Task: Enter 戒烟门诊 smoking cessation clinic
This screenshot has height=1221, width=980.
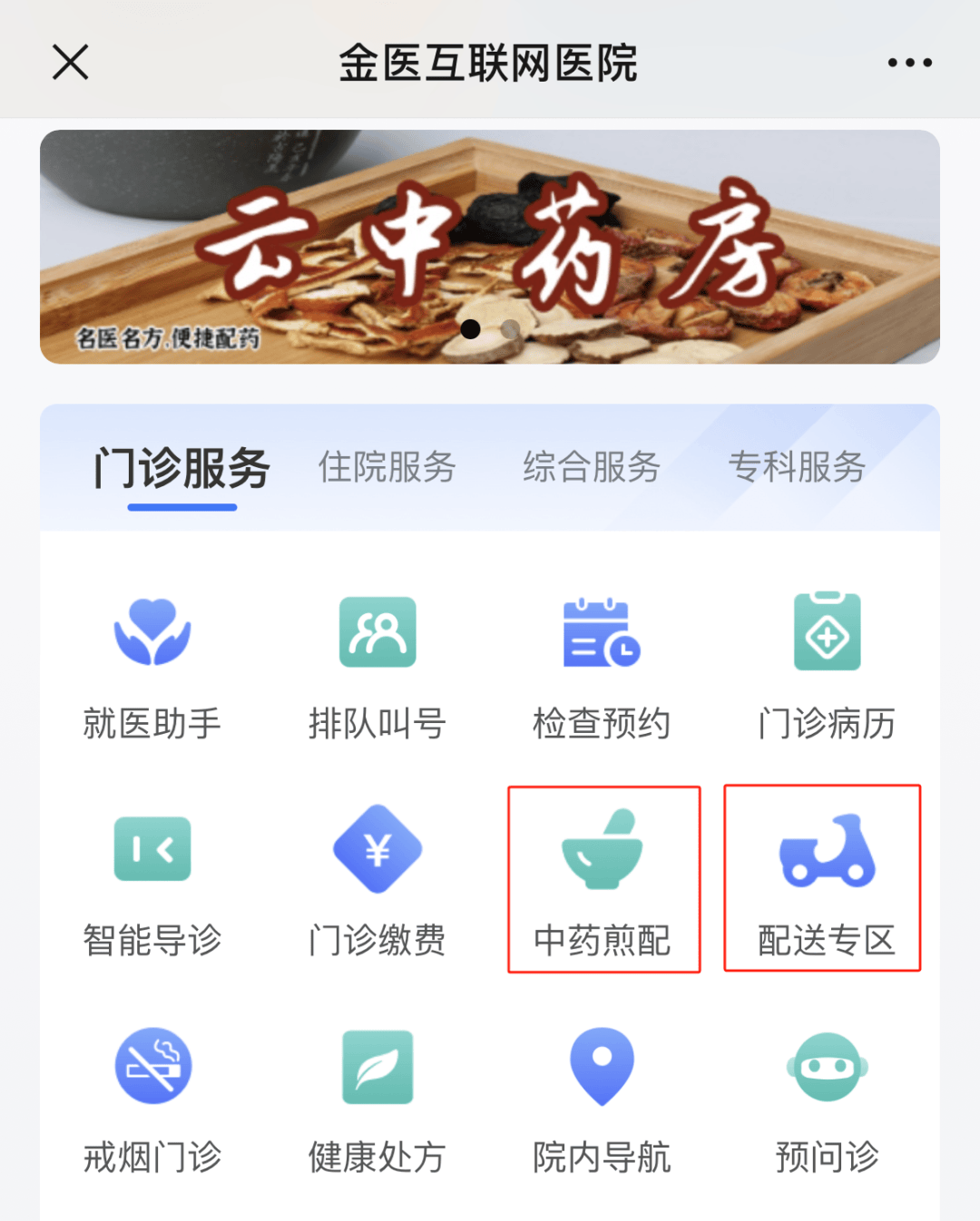Action: (152, 1096)
